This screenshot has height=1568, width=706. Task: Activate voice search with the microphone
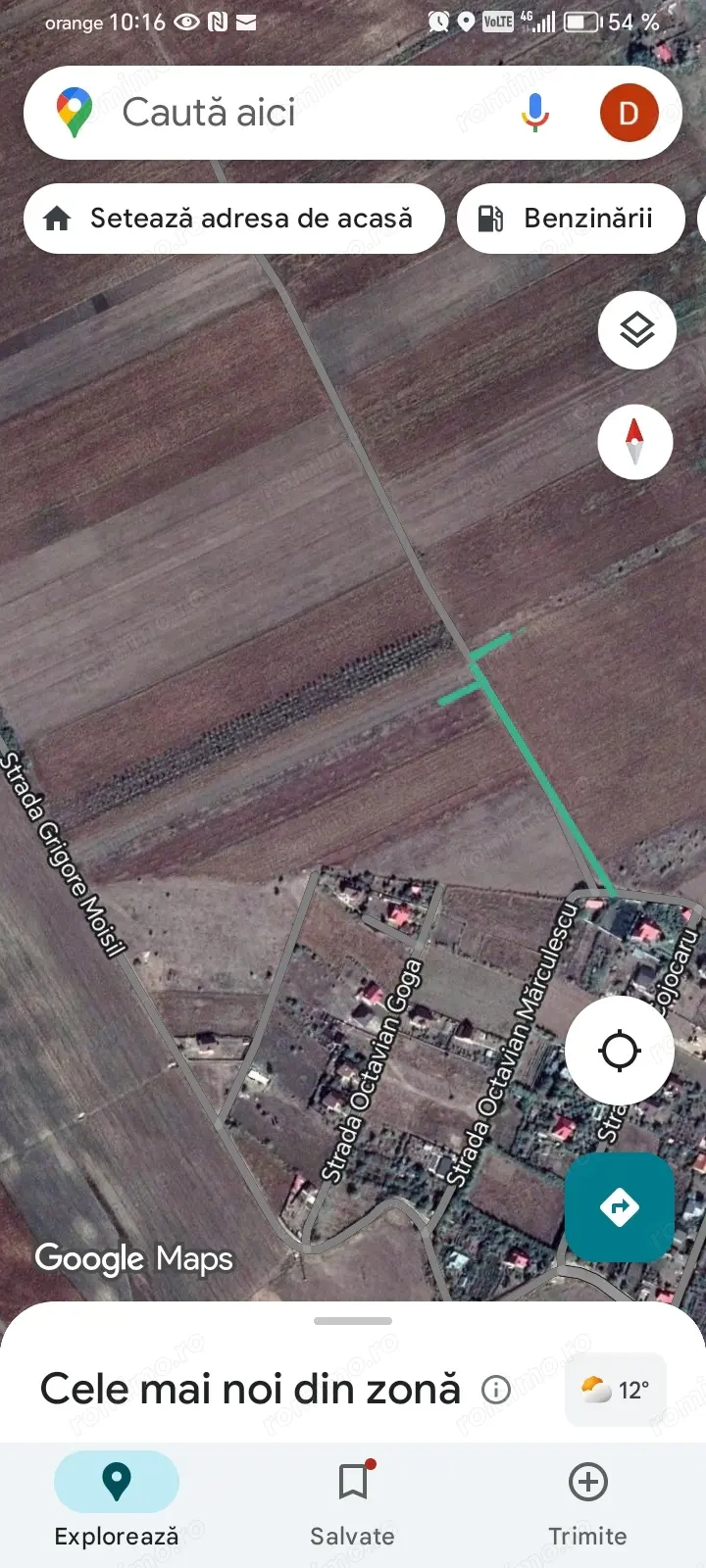tap(534, 112)
